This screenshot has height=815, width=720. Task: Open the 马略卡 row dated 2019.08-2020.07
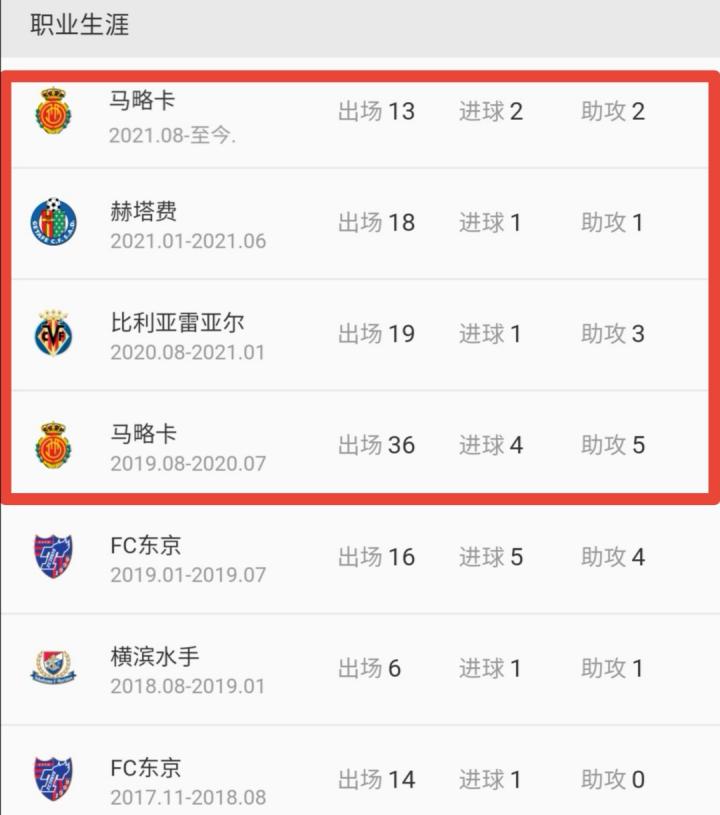(360, 446)
